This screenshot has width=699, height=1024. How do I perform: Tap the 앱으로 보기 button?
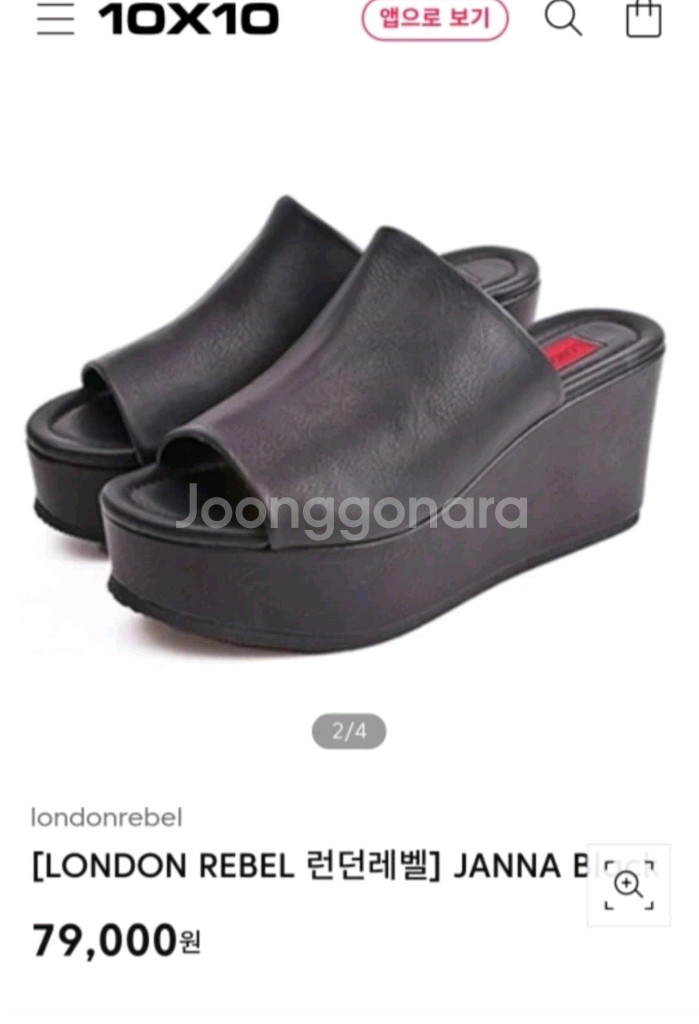pos(435,18)
